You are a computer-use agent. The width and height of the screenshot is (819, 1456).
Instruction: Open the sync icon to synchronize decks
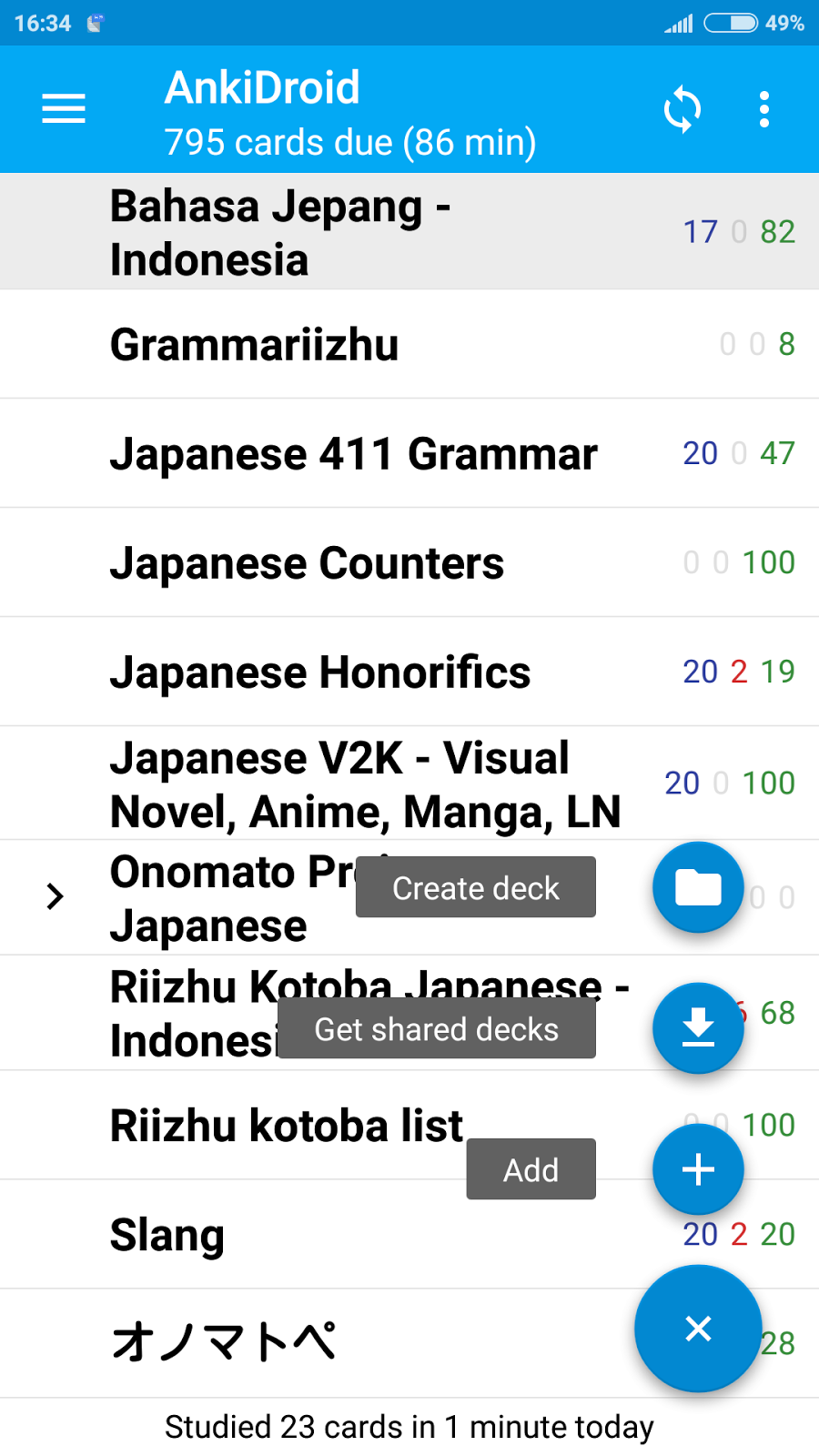(683, 109)
